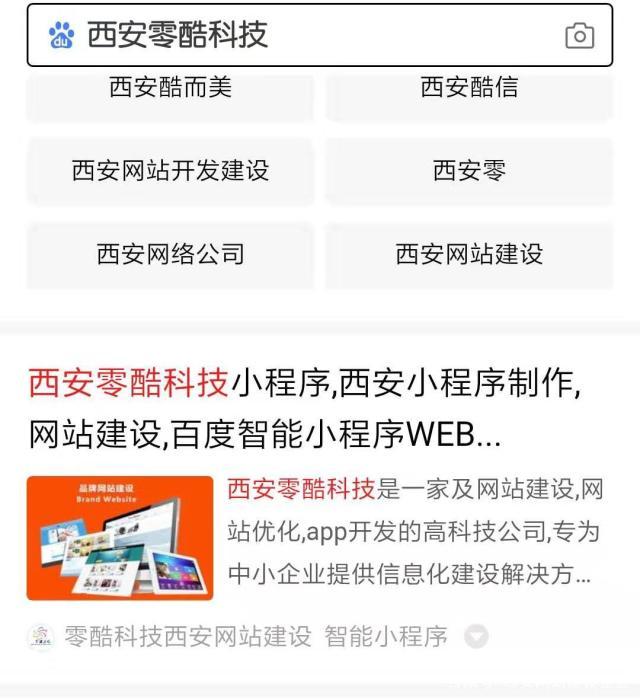Search for 西安网络公司

(x=170, y=253)
